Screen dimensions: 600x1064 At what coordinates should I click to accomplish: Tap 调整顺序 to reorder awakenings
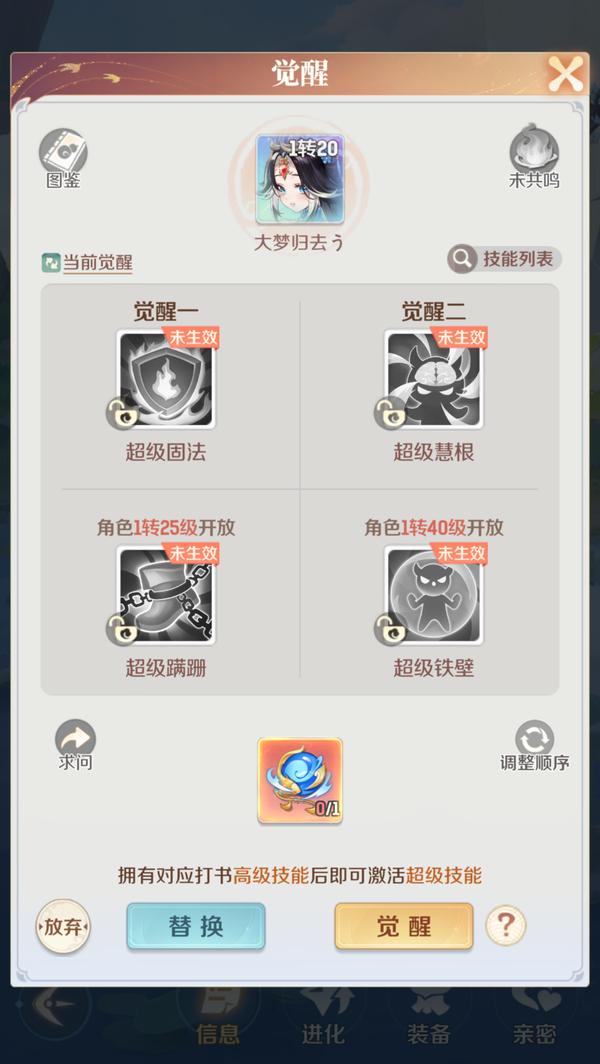[534, 740]
